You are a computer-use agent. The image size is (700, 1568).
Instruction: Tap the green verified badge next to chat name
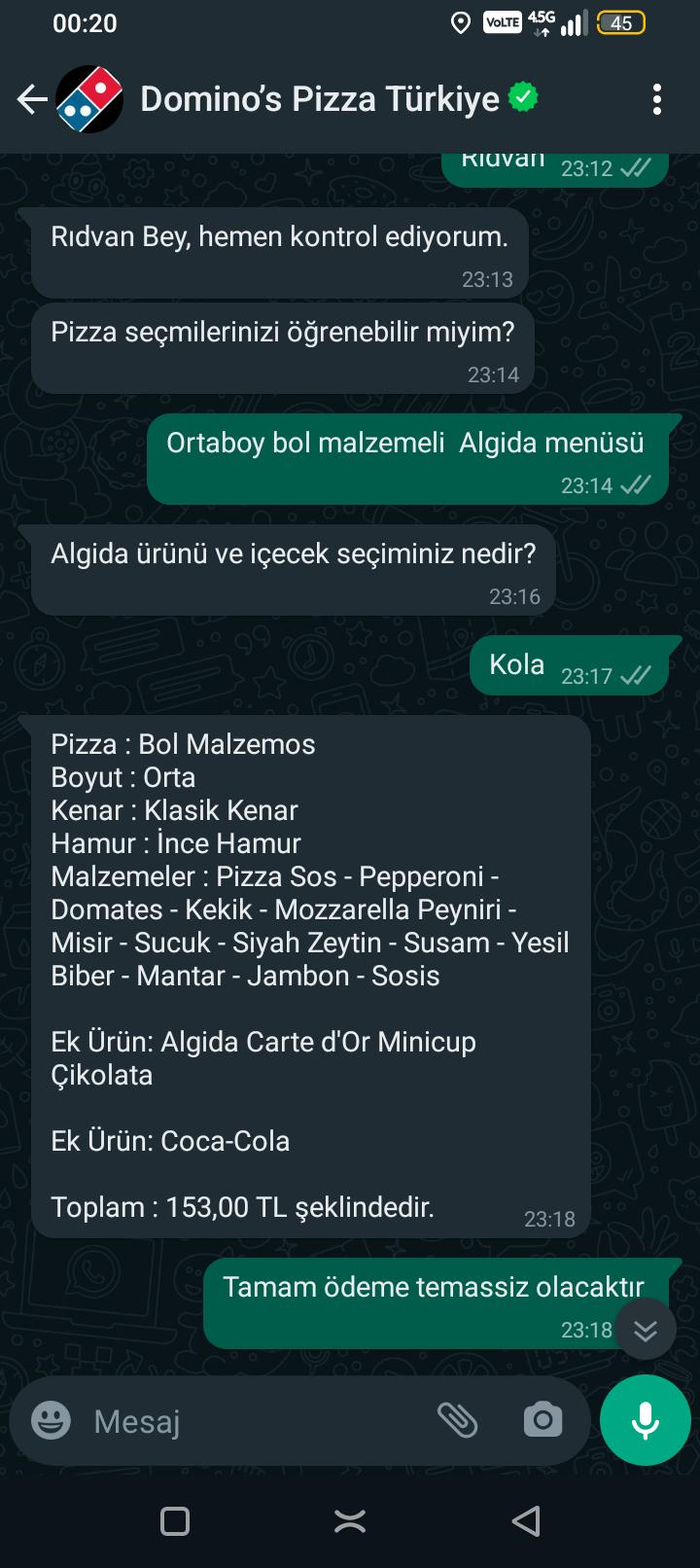pyautogui.click(x=523, y=97)
